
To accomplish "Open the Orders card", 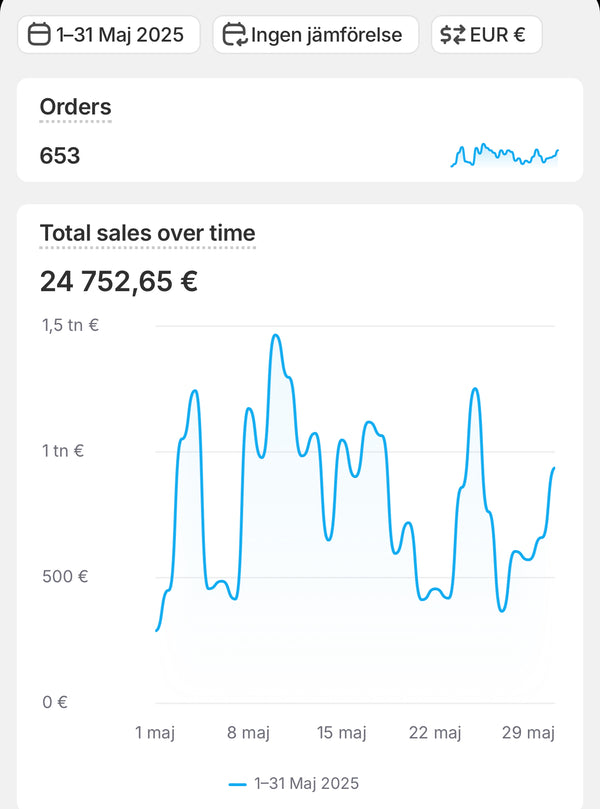I will pos(76,107).
